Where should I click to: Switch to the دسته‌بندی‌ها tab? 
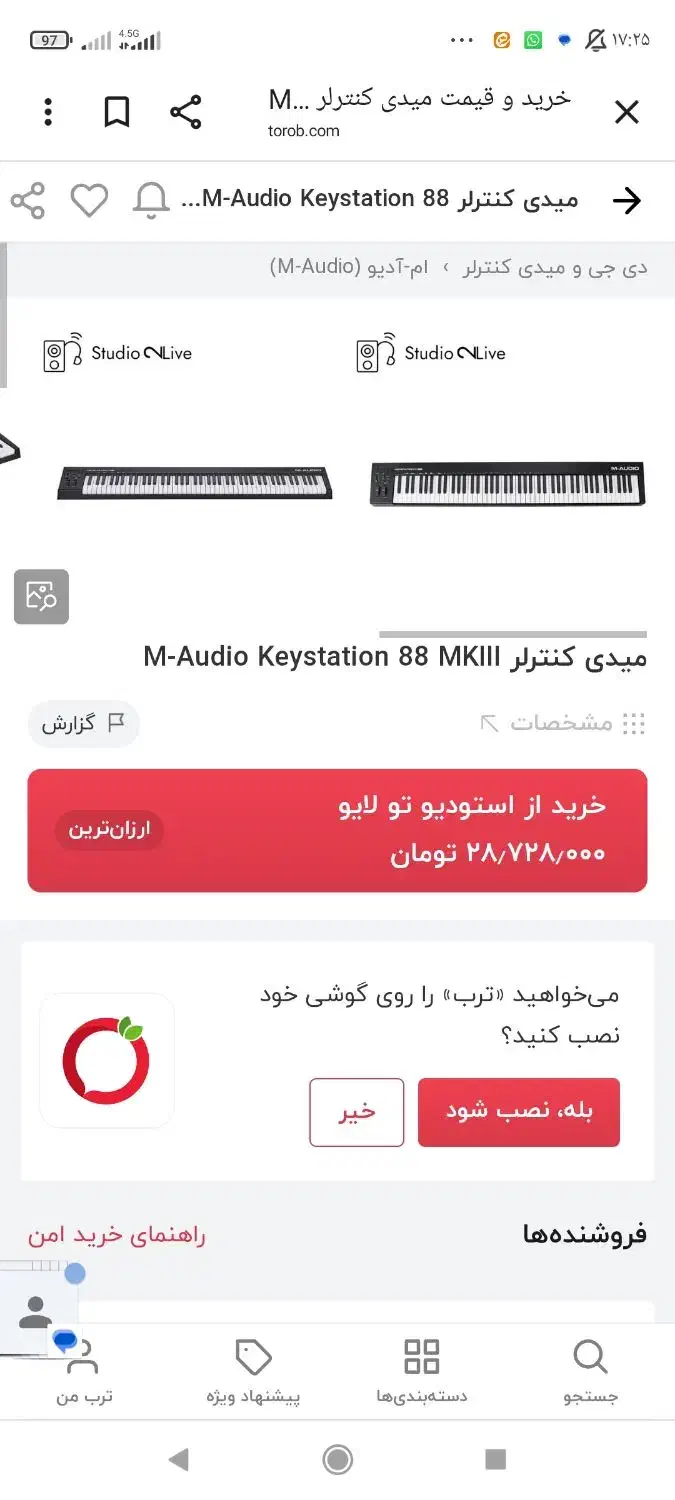[x=421, y=1373]
